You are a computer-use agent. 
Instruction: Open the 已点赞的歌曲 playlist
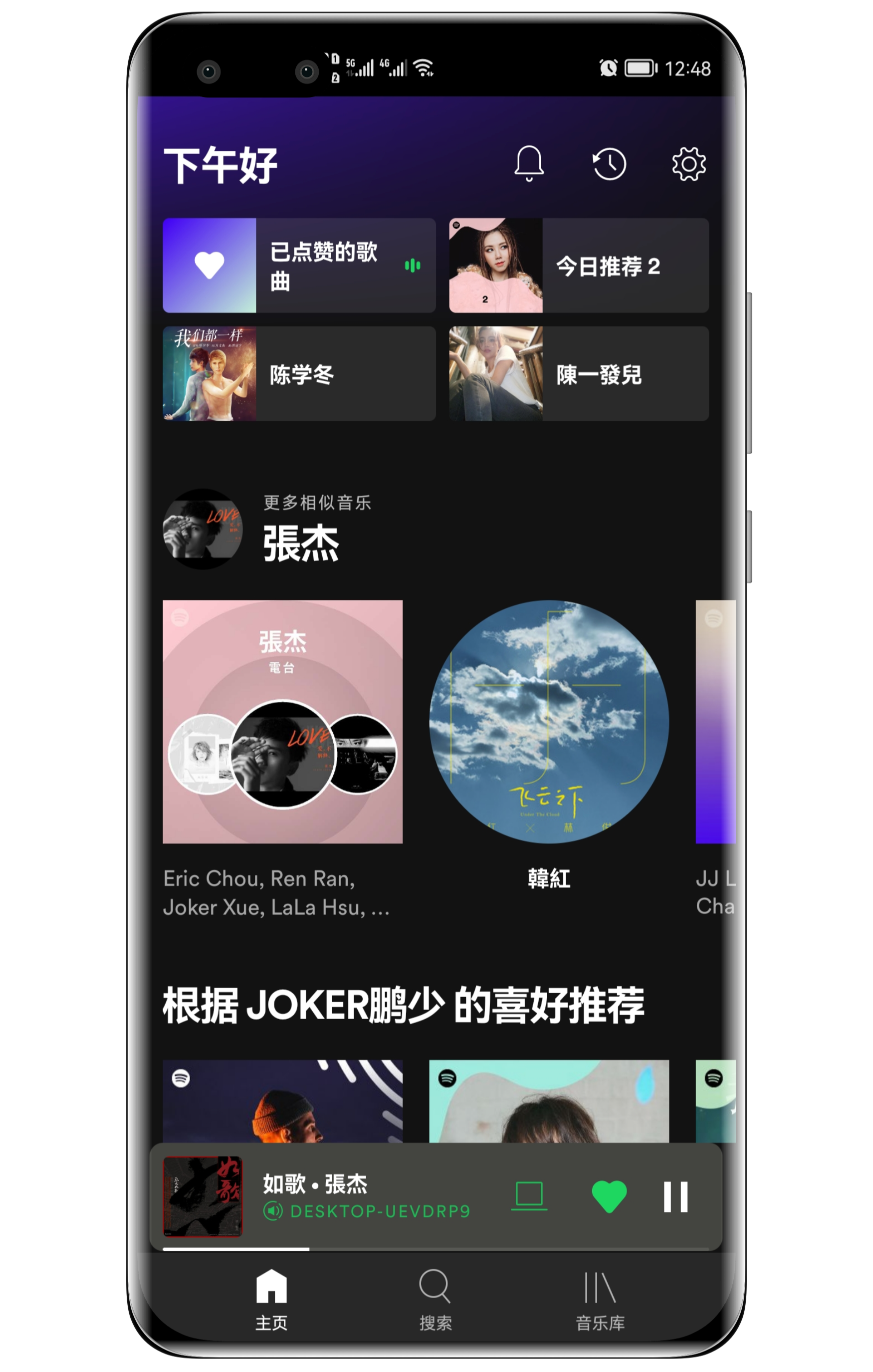pos(299,266)
